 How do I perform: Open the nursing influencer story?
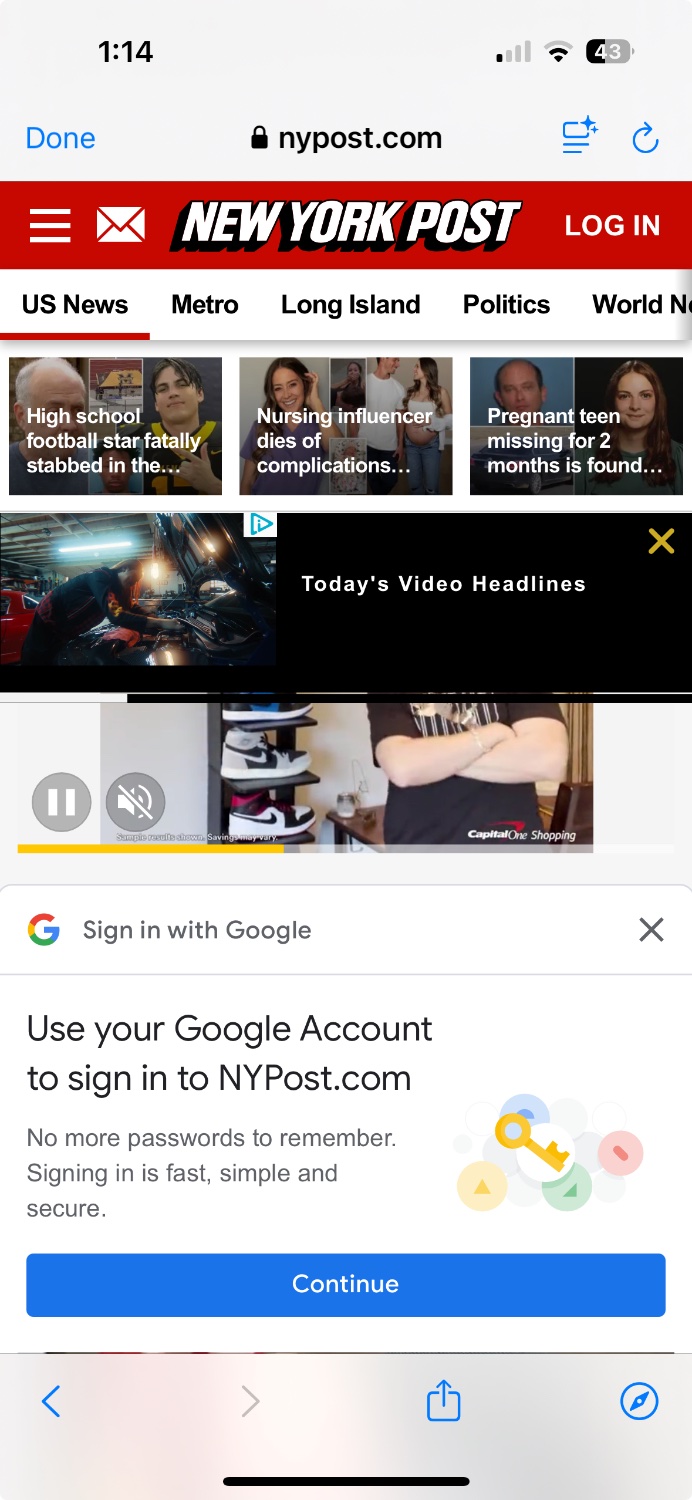(x=345, y=427)
